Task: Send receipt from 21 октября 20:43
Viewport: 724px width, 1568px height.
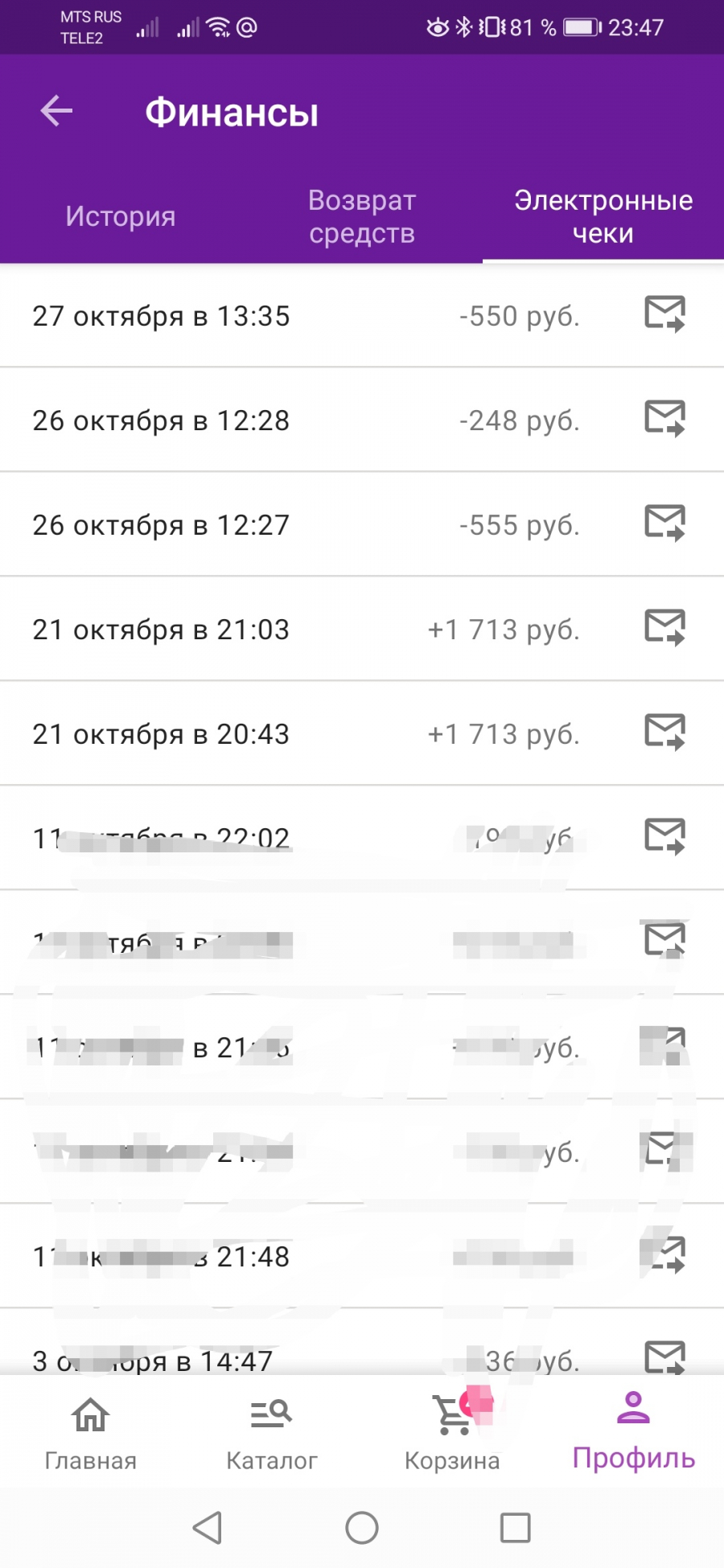Action: click(x=665, y=733)
